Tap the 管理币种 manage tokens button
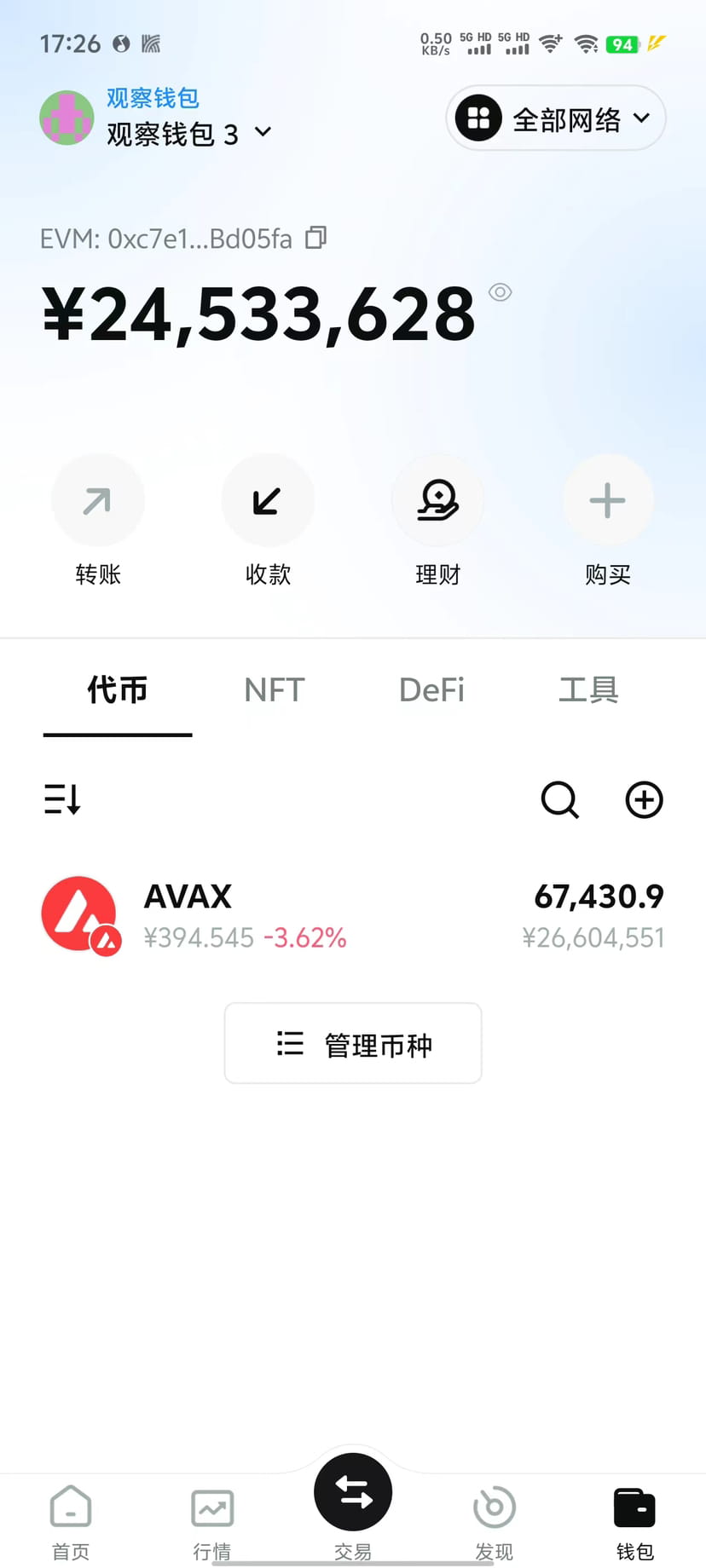This screenshot has height=1568, width=706. coord(352,1043)
